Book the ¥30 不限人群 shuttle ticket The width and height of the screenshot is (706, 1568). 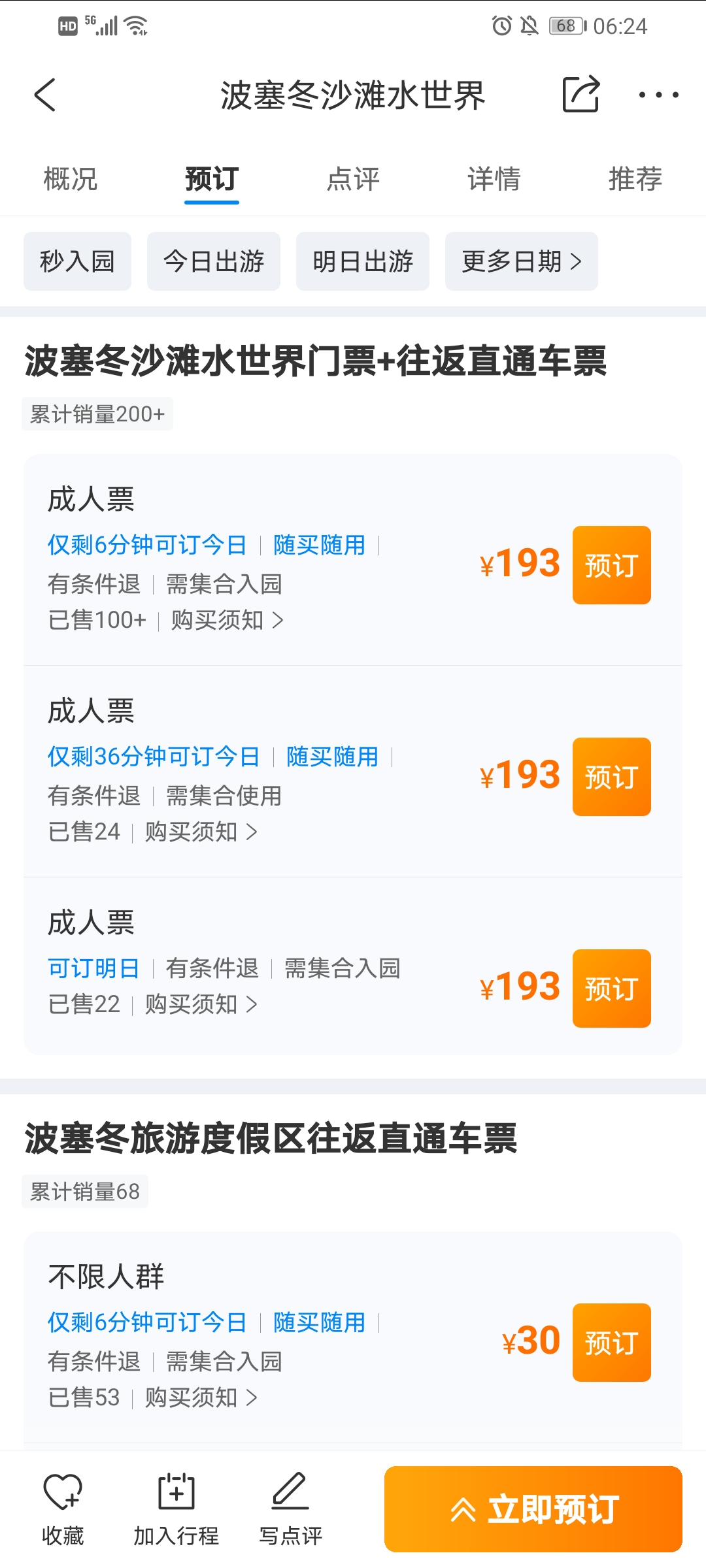[x=612, y=1343]
